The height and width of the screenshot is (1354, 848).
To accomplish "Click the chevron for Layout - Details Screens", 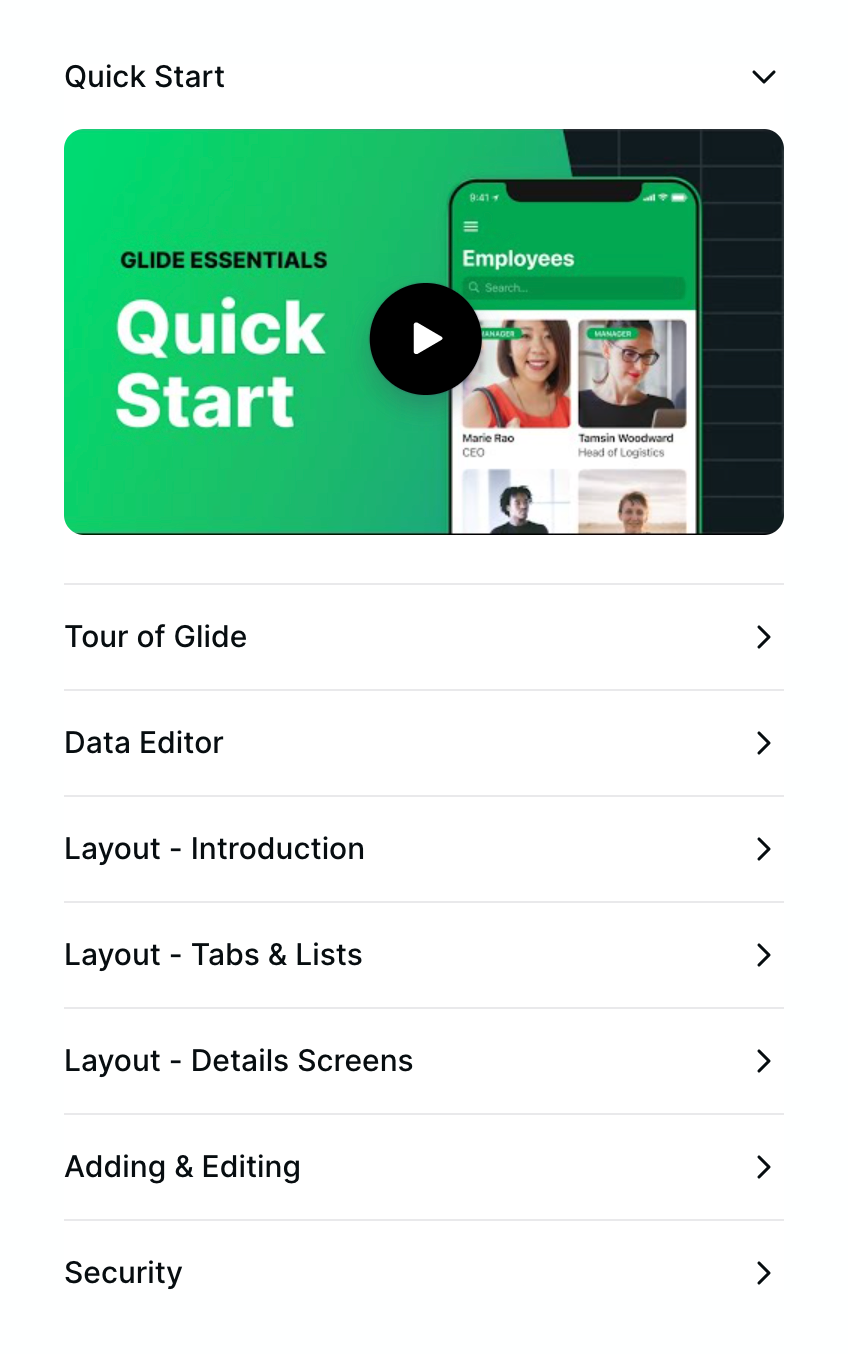I will (763, 1061).
